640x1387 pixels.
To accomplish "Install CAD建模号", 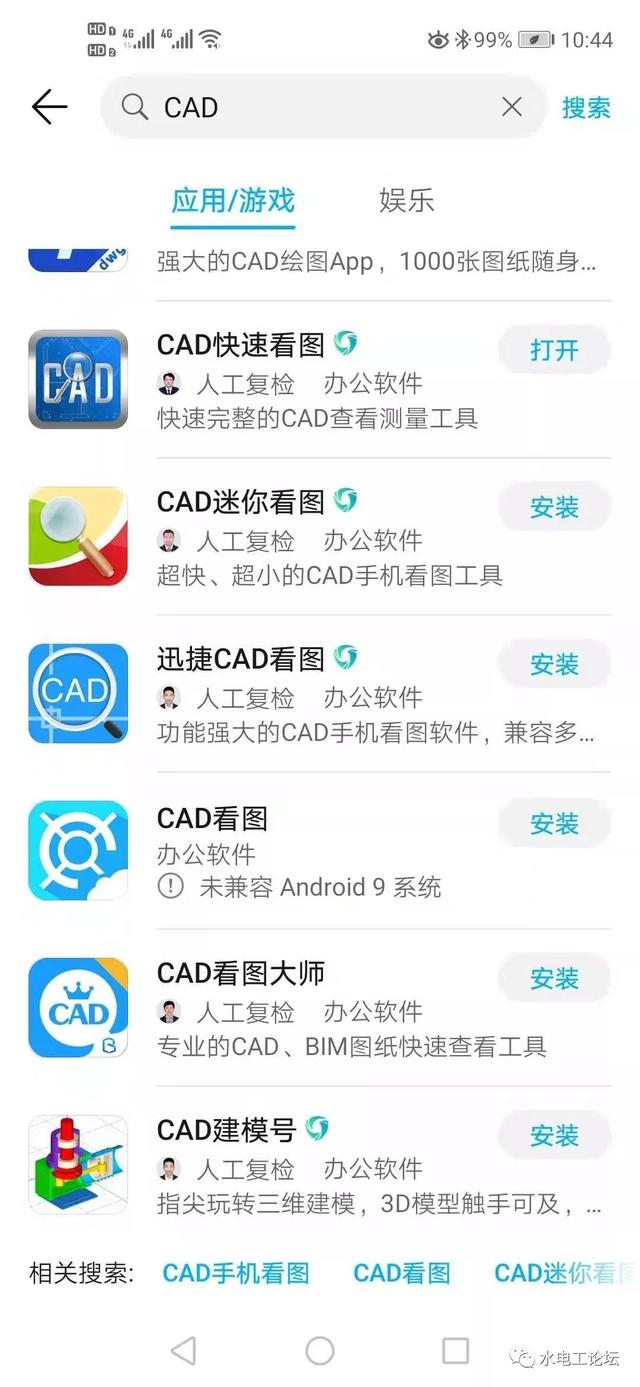I will click(554, 1135).
